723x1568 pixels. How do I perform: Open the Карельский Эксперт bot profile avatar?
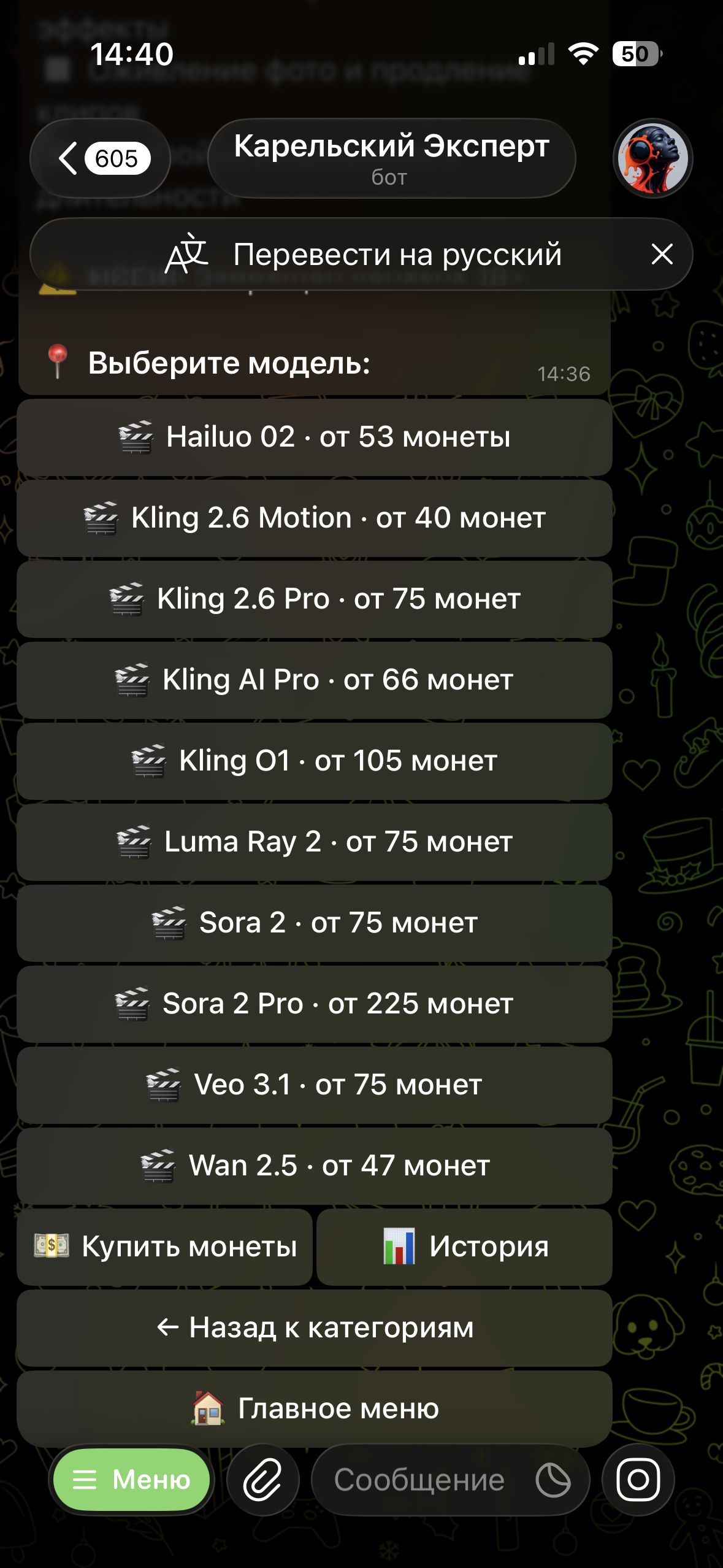(652, 158)
